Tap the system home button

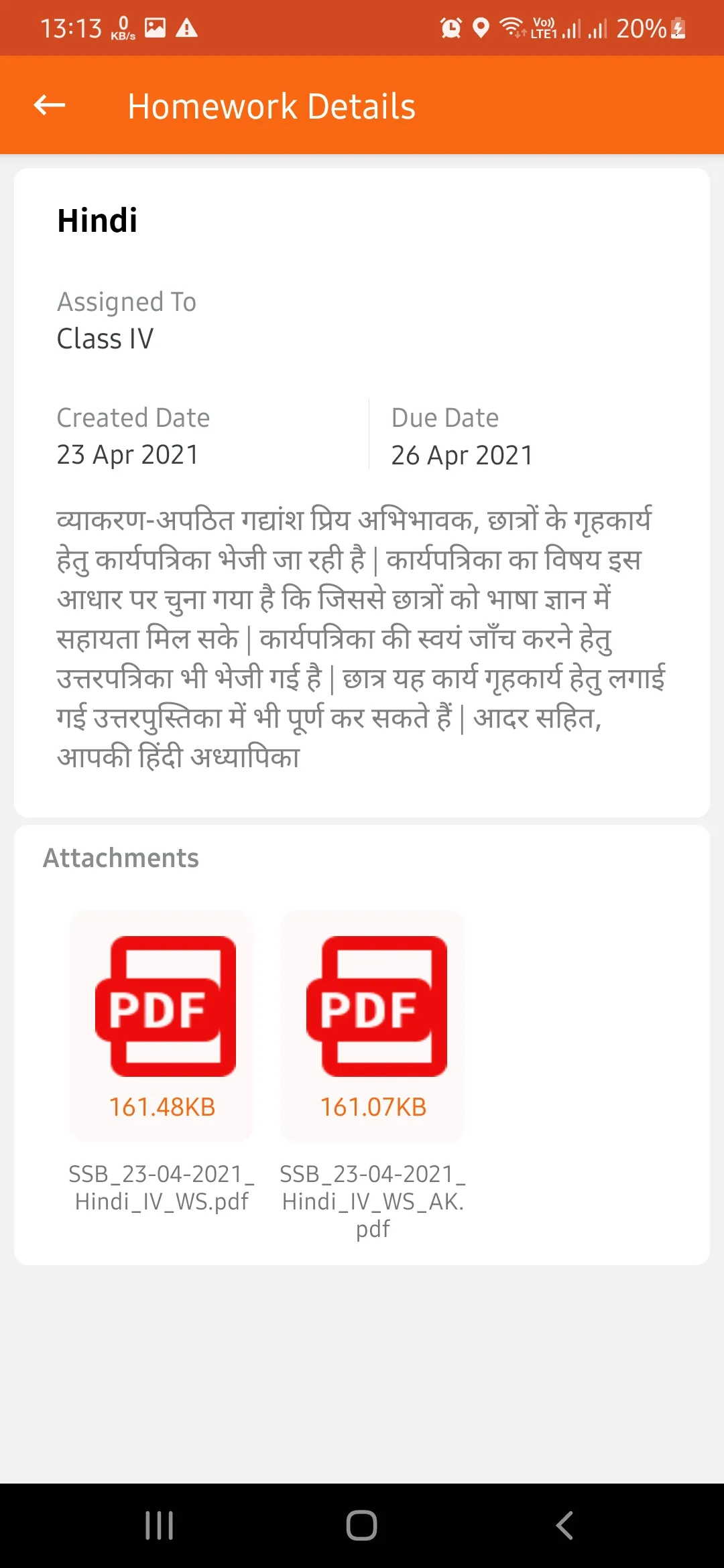point(361,1525)
